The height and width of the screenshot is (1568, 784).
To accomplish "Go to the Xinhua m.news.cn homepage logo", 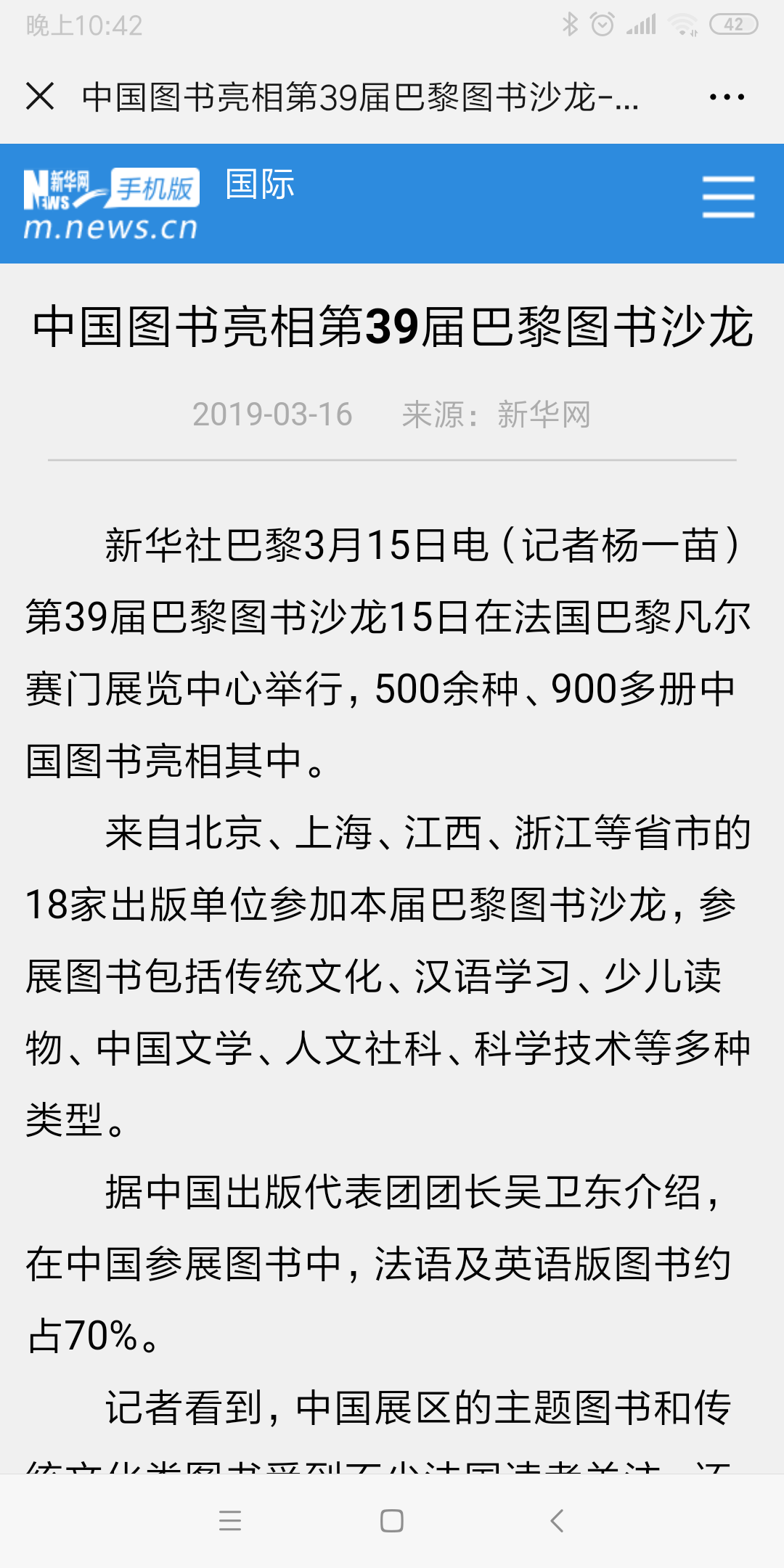I will 111,205.
